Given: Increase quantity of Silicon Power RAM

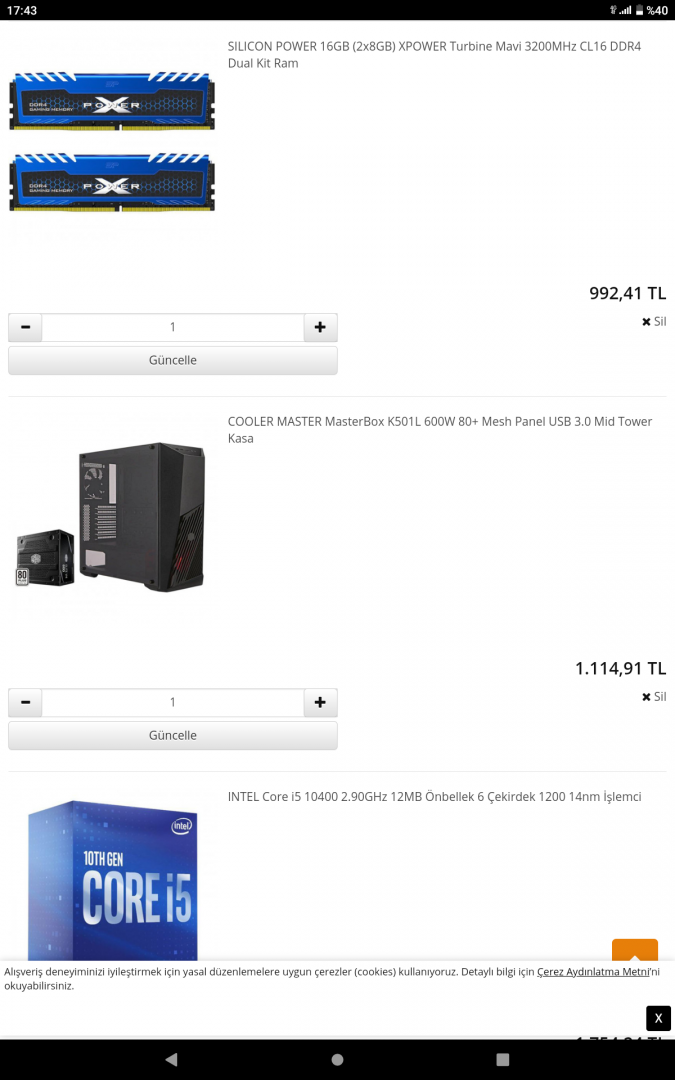Looking at the screenshot, I should click(320, 327).
